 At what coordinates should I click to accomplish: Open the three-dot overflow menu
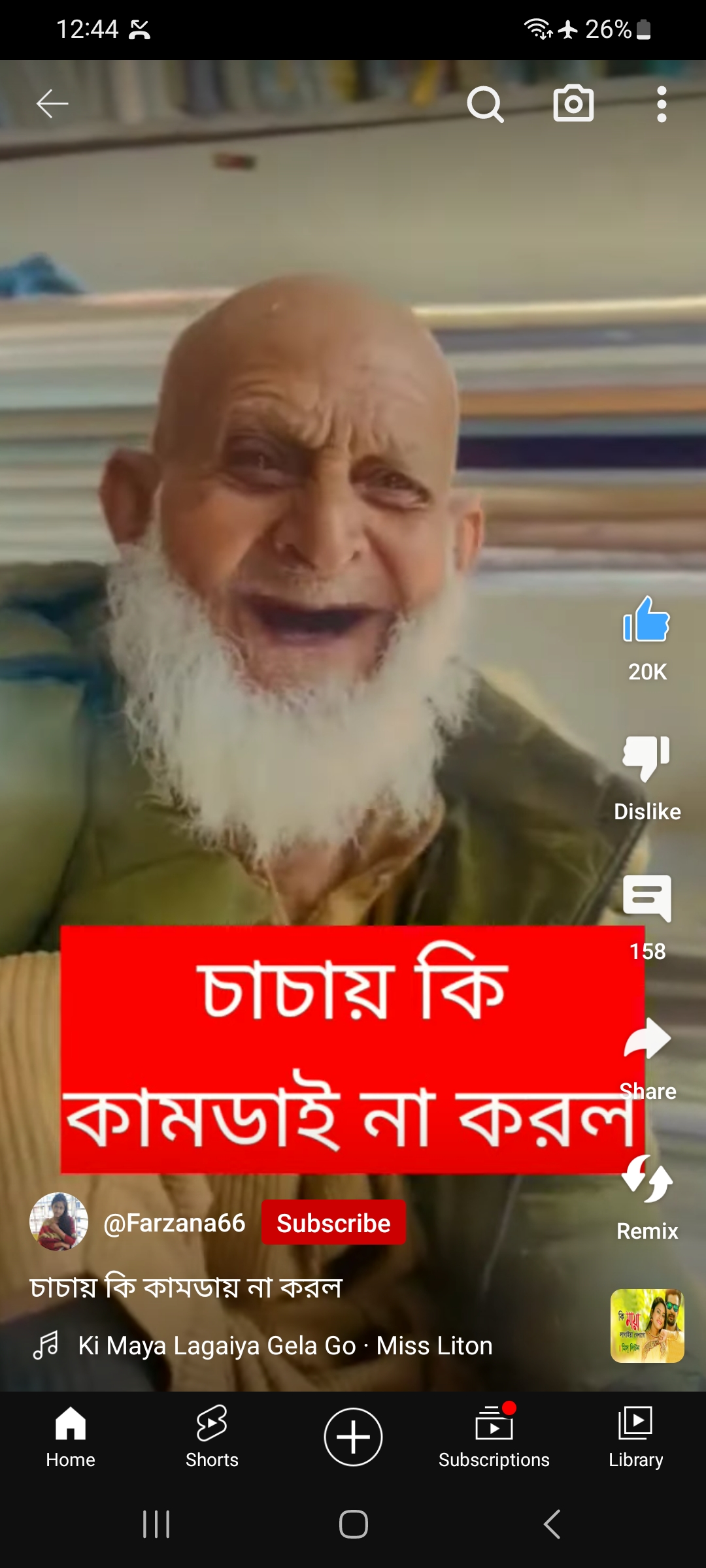pos(662,104)
